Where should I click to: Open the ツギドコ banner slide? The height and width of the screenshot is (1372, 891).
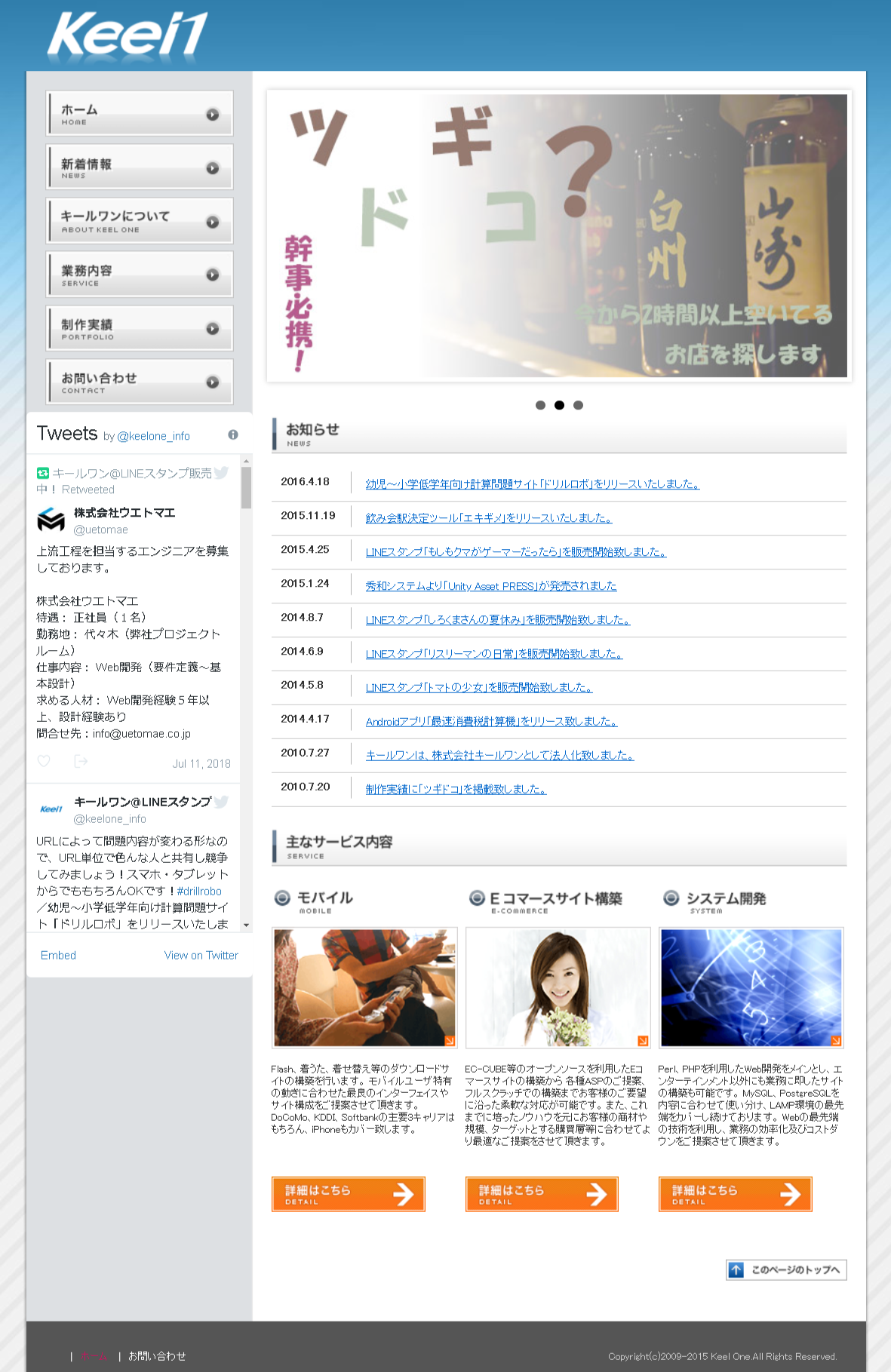coord(558,235)
